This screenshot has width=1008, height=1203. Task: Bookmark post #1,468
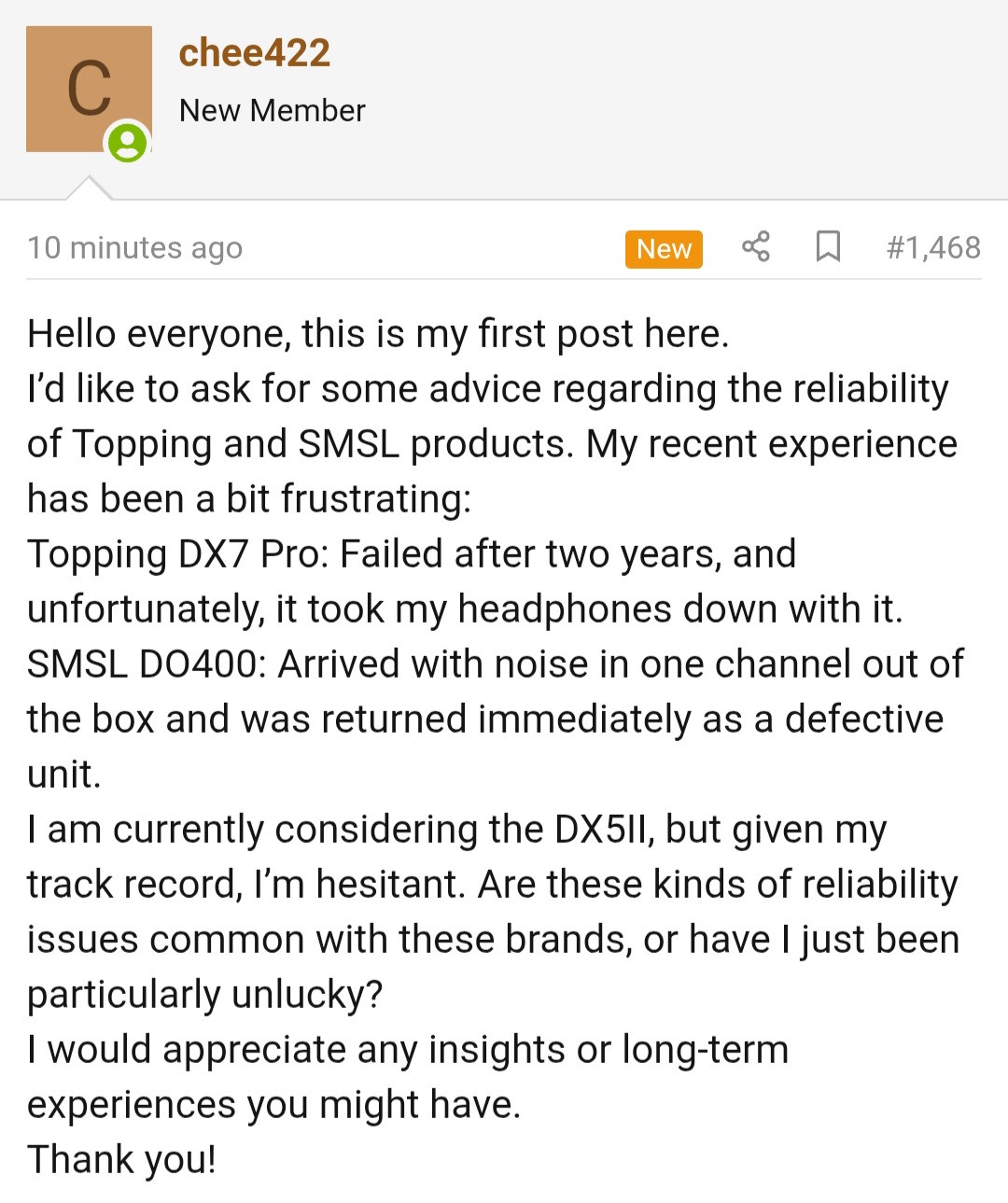coord(828,247)
